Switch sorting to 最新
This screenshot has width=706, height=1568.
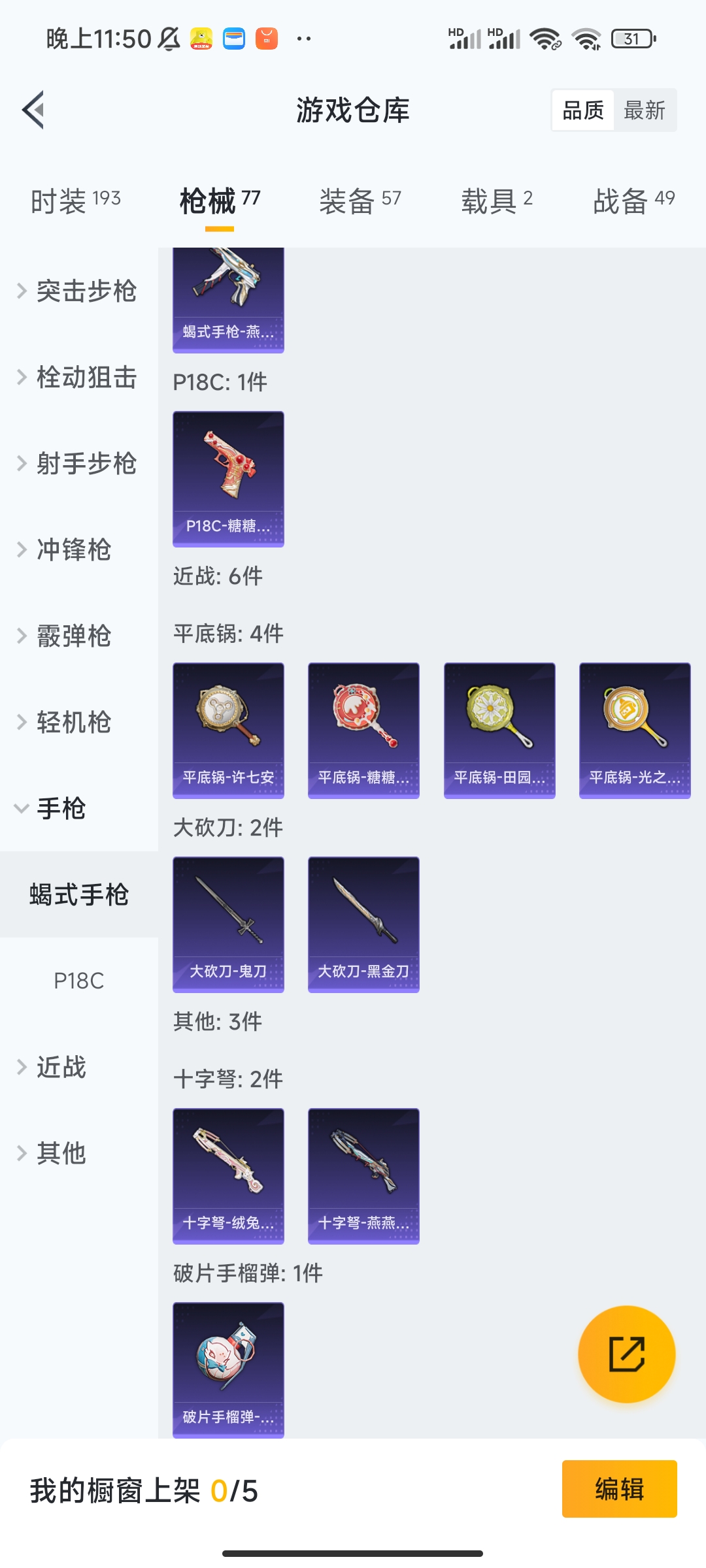coord(645,110)
